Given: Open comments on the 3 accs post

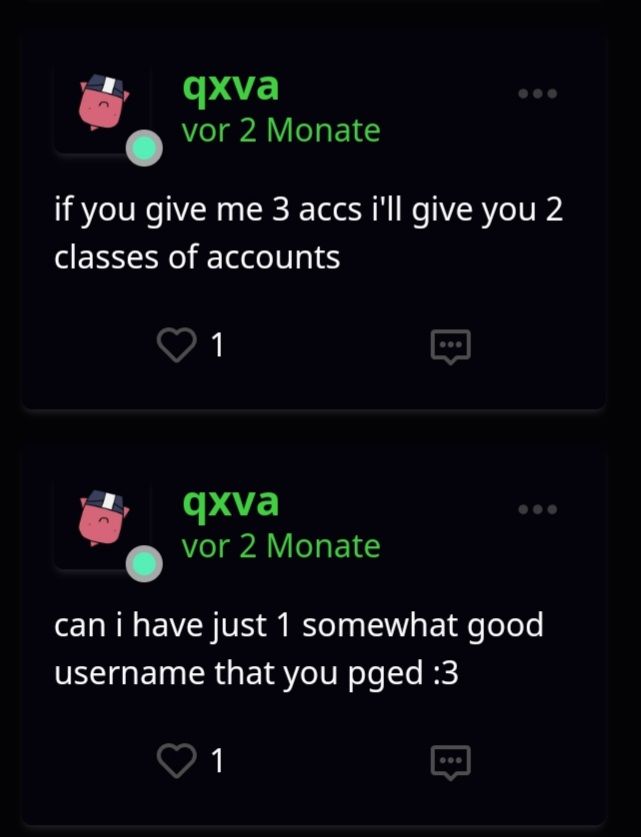Looking at the screenshot, I should 450,347.
